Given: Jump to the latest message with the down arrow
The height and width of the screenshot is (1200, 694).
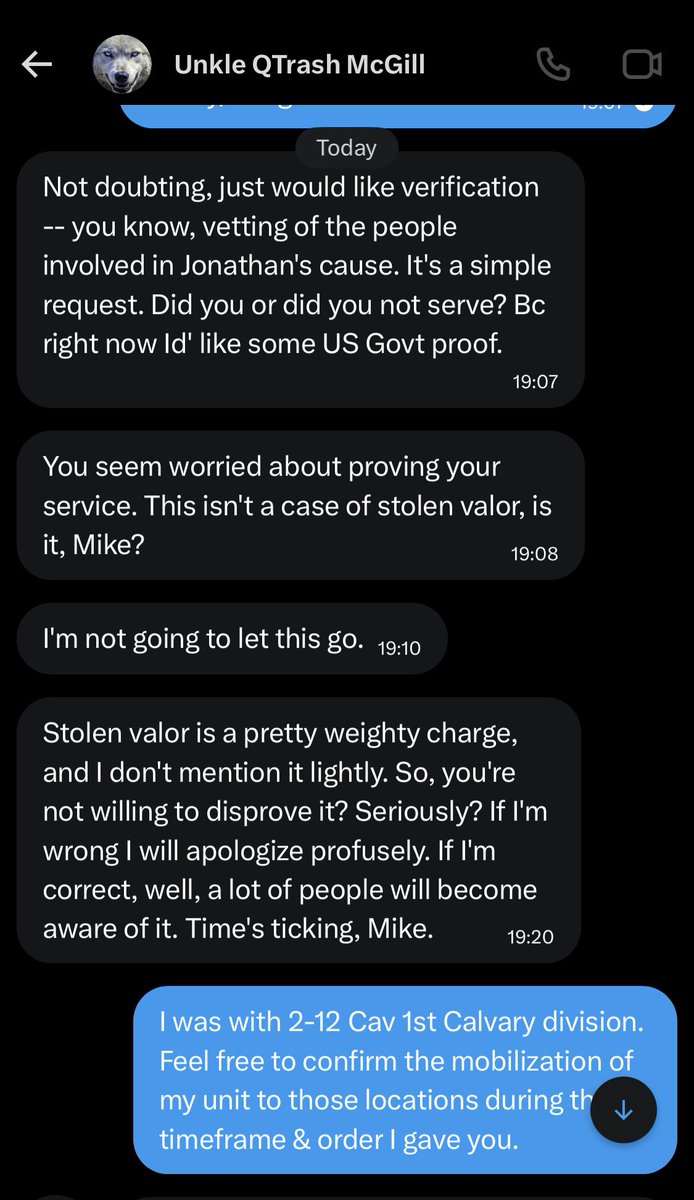Looking at the screenshot, I should pos(623,1109).
